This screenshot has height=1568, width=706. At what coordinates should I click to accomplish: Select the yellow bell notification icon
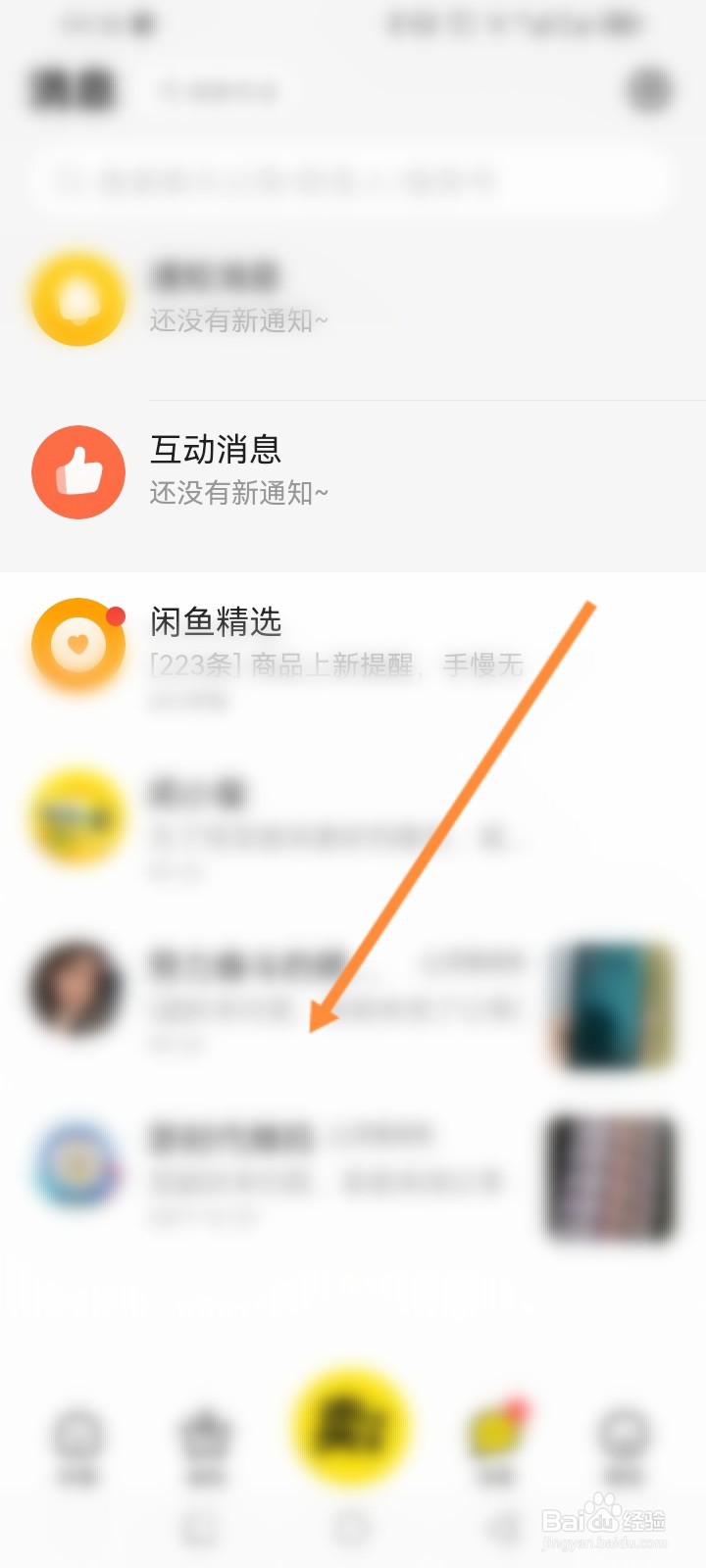77,297
